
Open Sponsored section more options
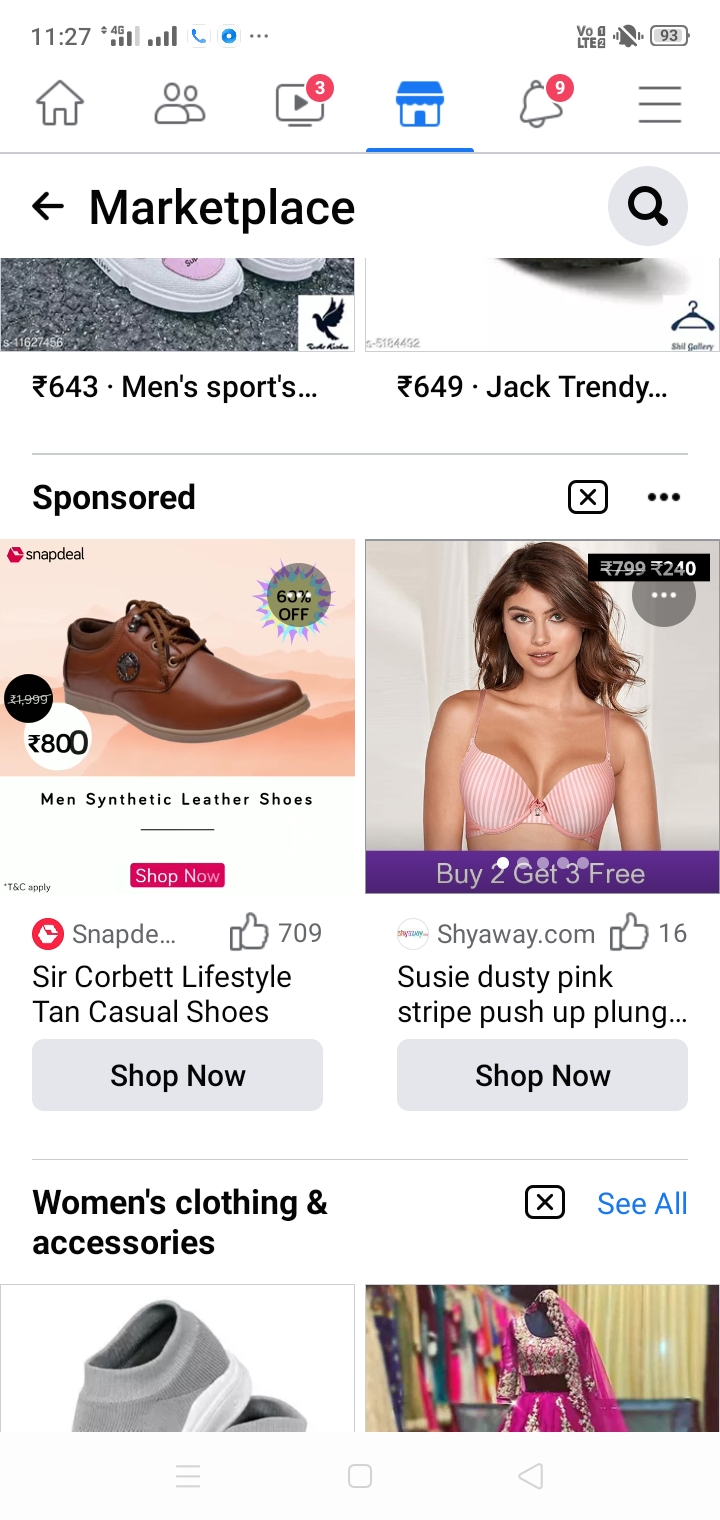point(664,497)
